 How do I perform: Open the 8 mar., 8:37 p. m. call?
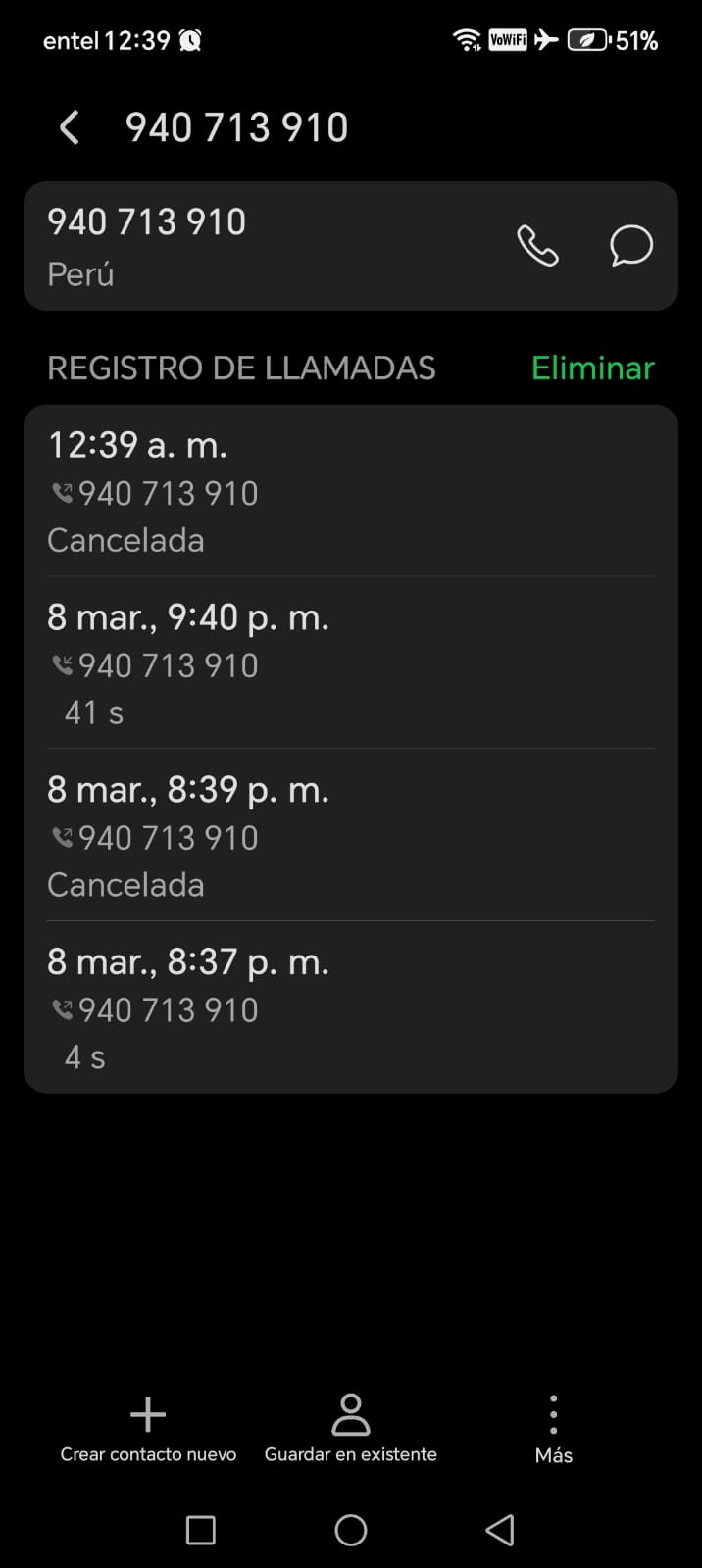[350, 1008]
